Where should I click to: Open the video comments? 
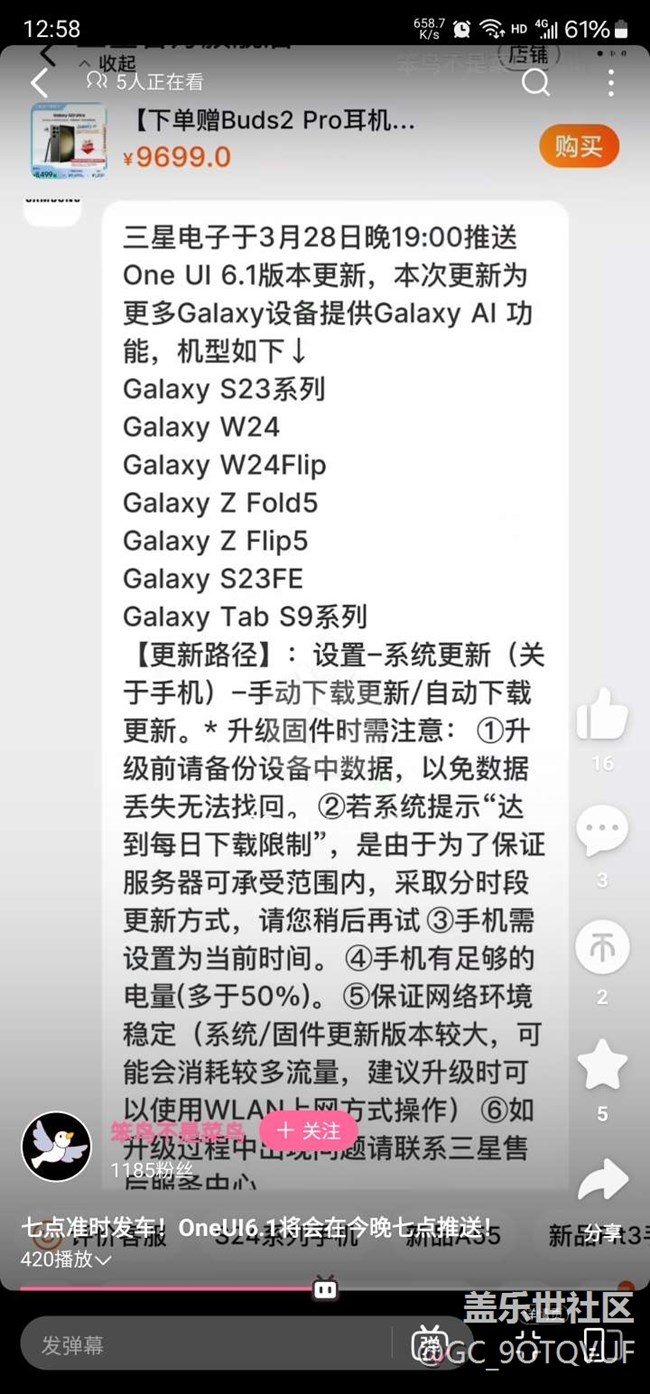pyautogui.click(x=602, y=829)
